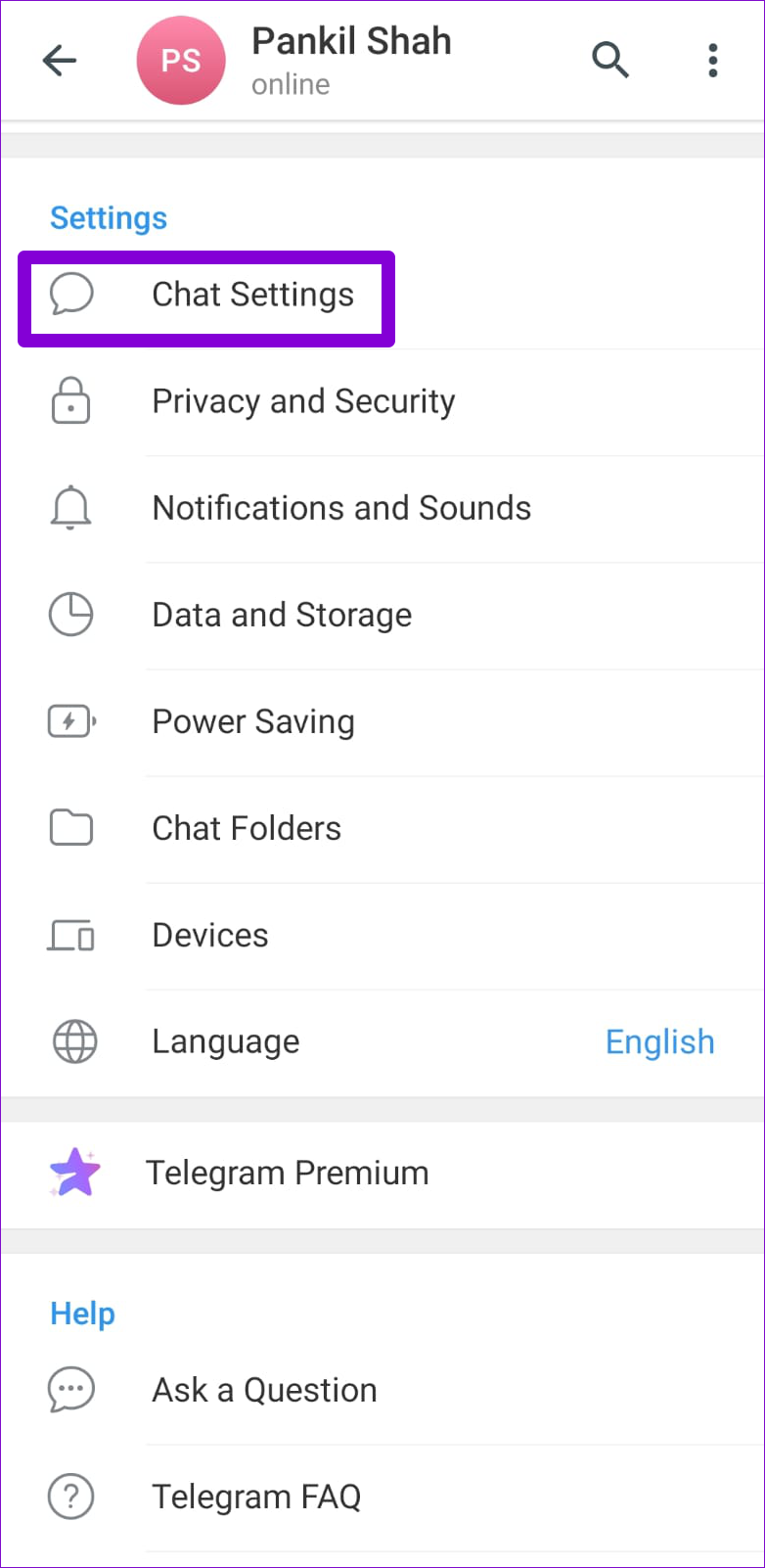
Task: Go back using the arrow icon
Action: (60, 61)
